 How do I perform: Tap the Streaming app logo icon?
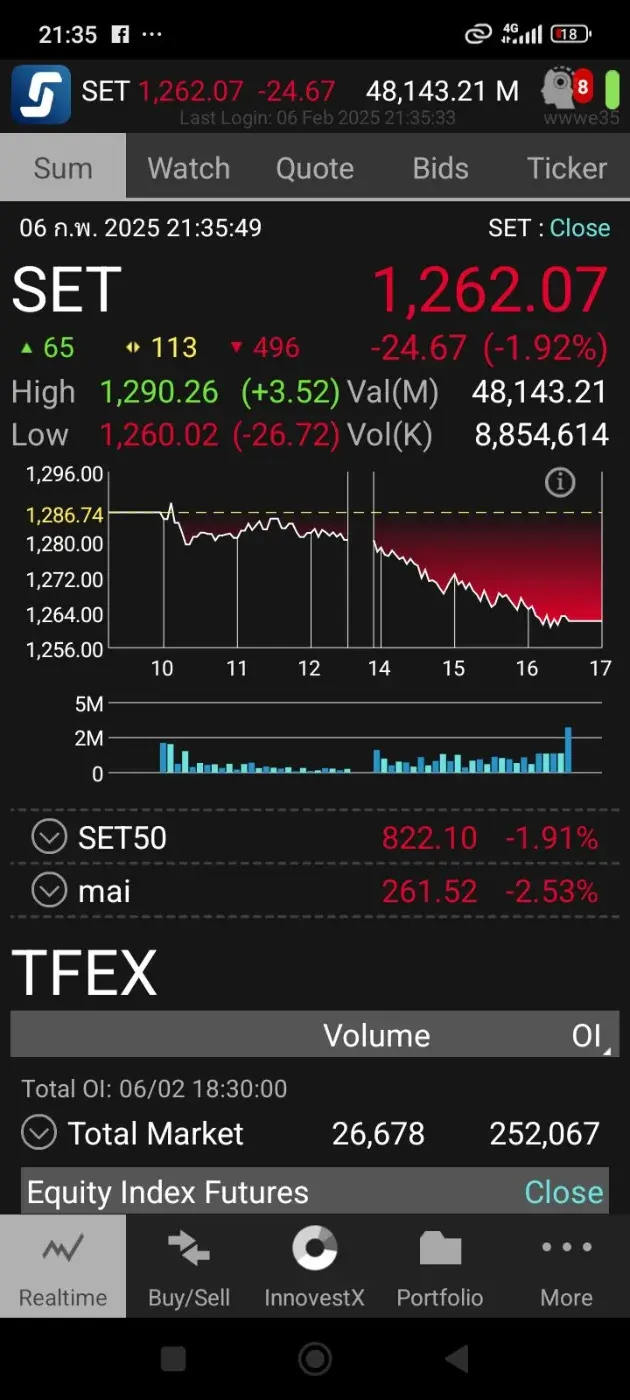pyautogui.click(x=41, y=94)
